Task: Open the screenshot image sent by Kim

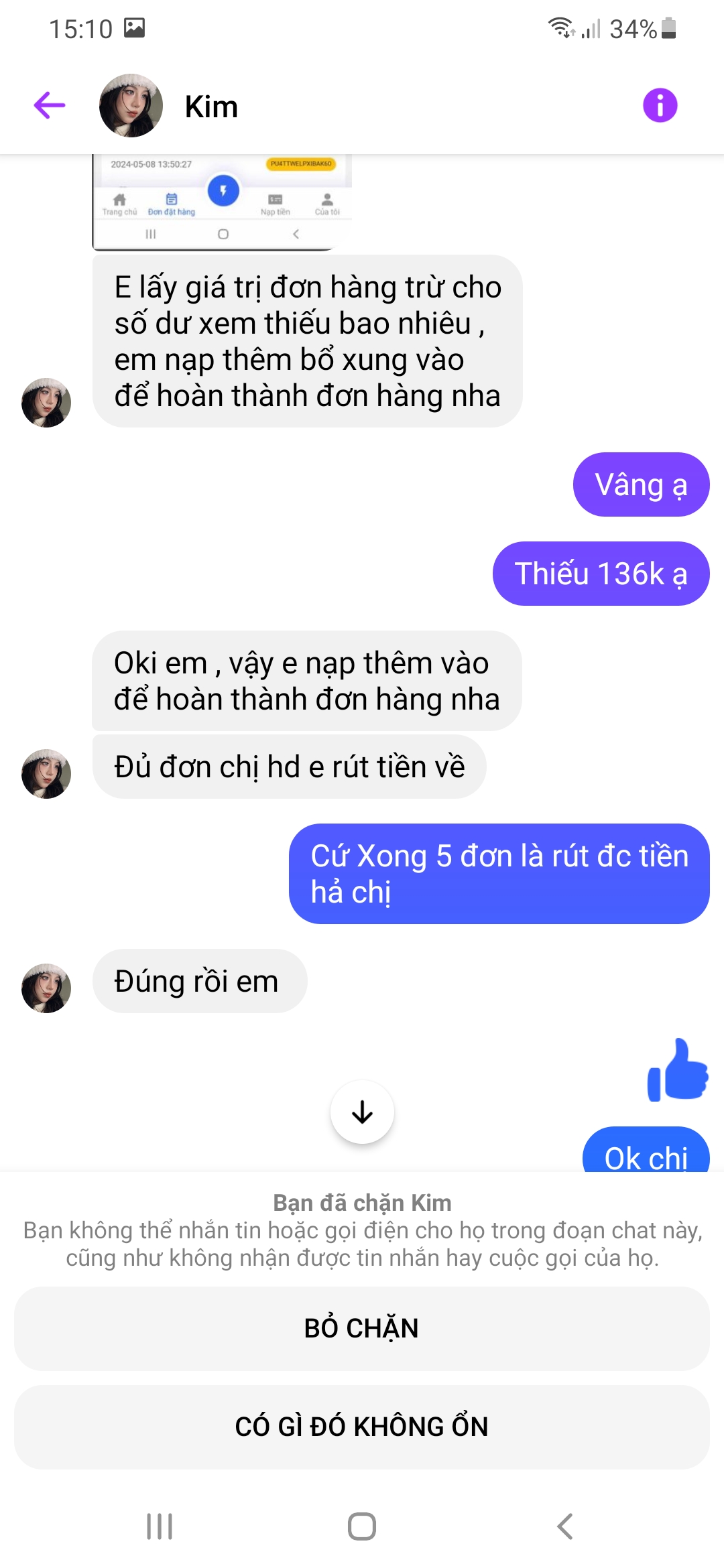Action: coord(223,201)
